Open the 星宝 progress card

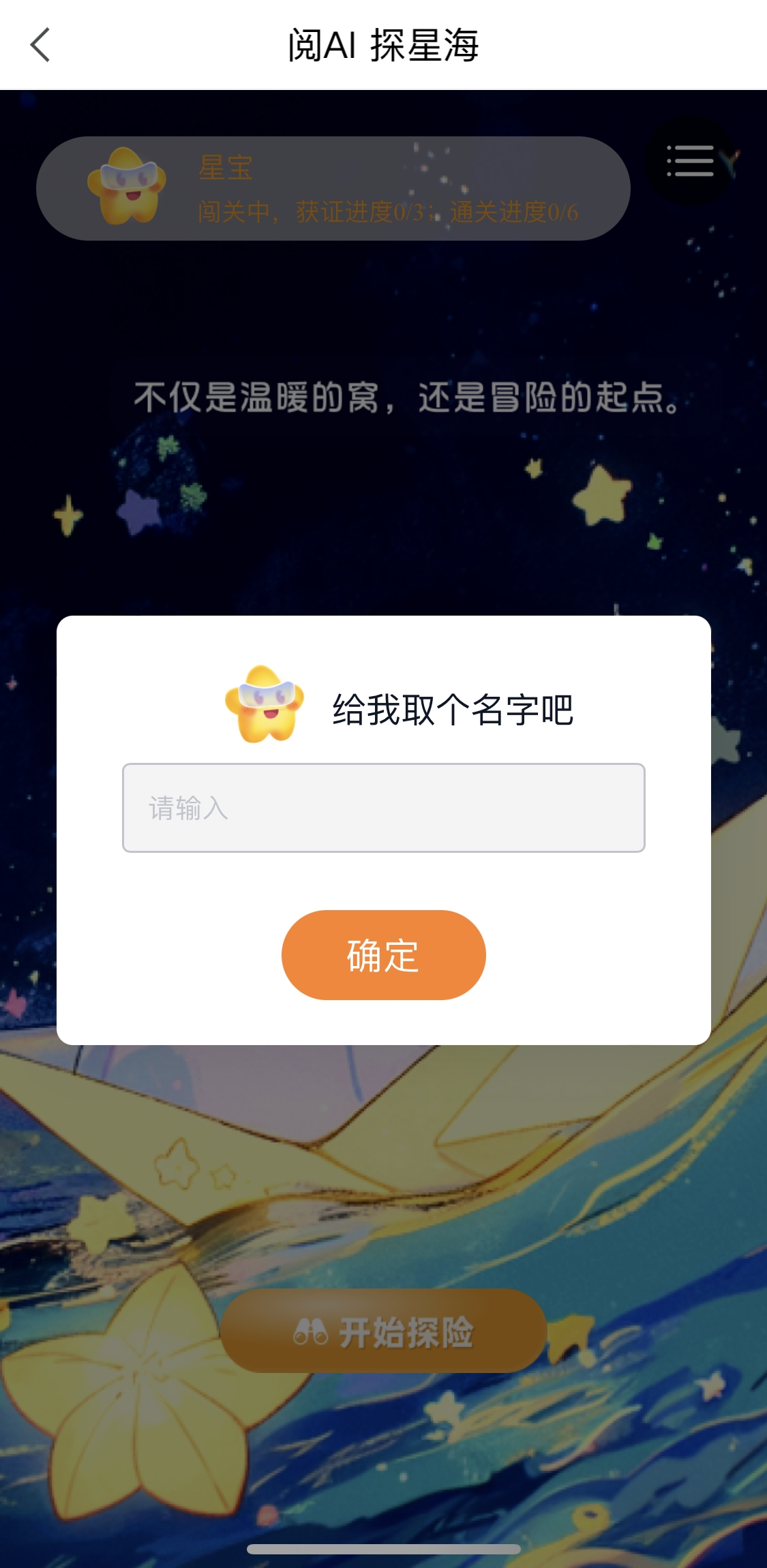click(333, 189)
